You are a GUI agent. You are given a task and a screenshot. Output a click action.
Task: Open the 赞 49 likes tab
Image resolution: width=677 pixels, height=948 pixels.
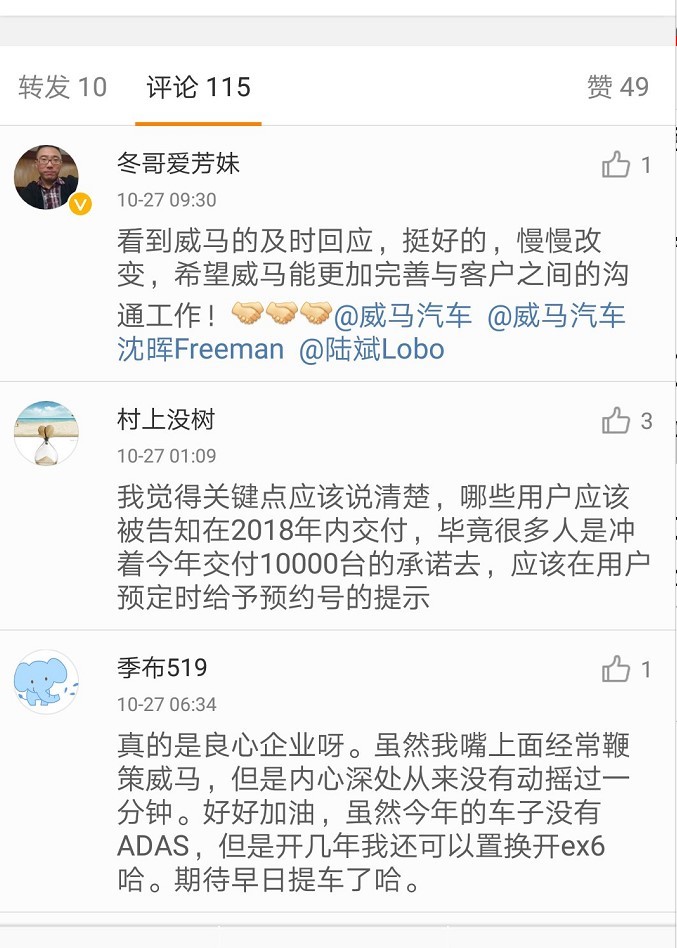click(x=618, y=88)
